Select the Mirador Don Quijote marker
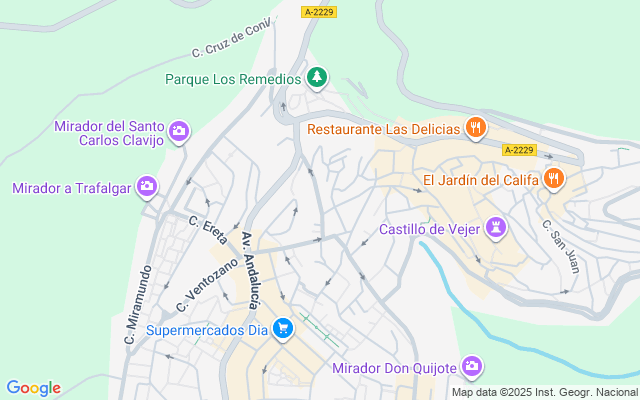640x400 pixels. [x=472, y=367]
